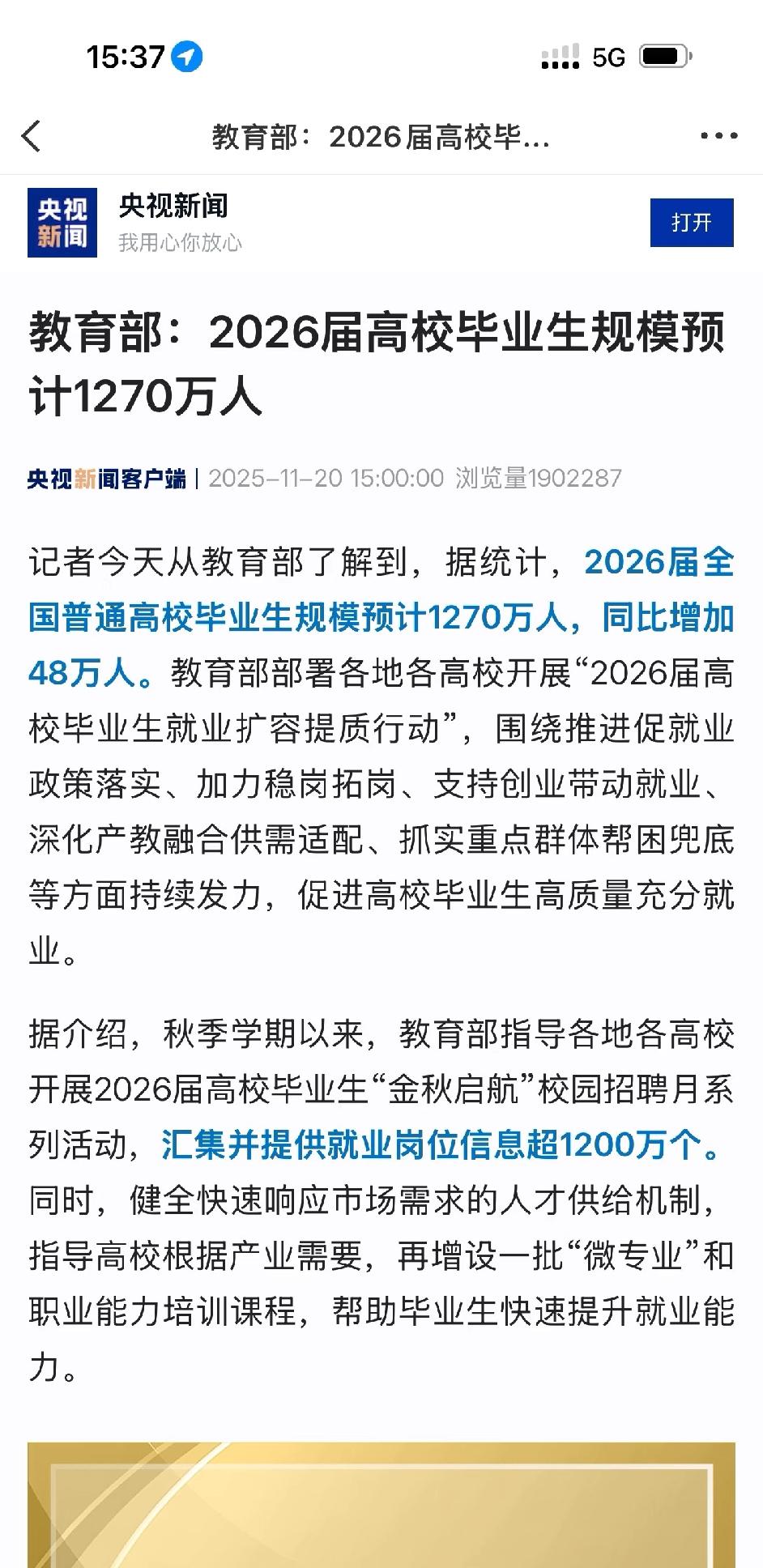Select the article title in the navigation bar

[x=381, y=138]
